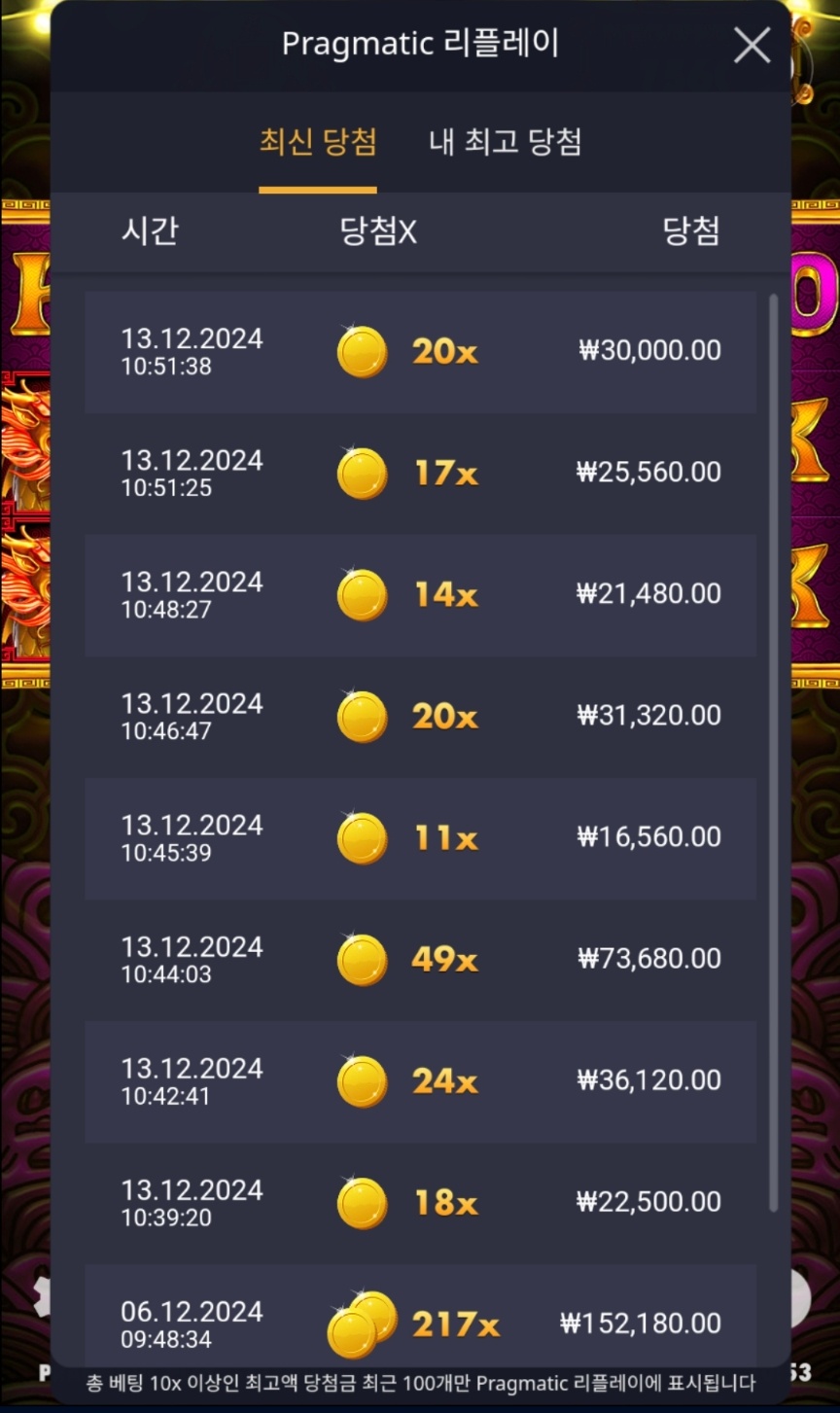Open the 20x replay worth ₩31,320.00
The image size is (840, 1413).
click(x=420, y=717)
